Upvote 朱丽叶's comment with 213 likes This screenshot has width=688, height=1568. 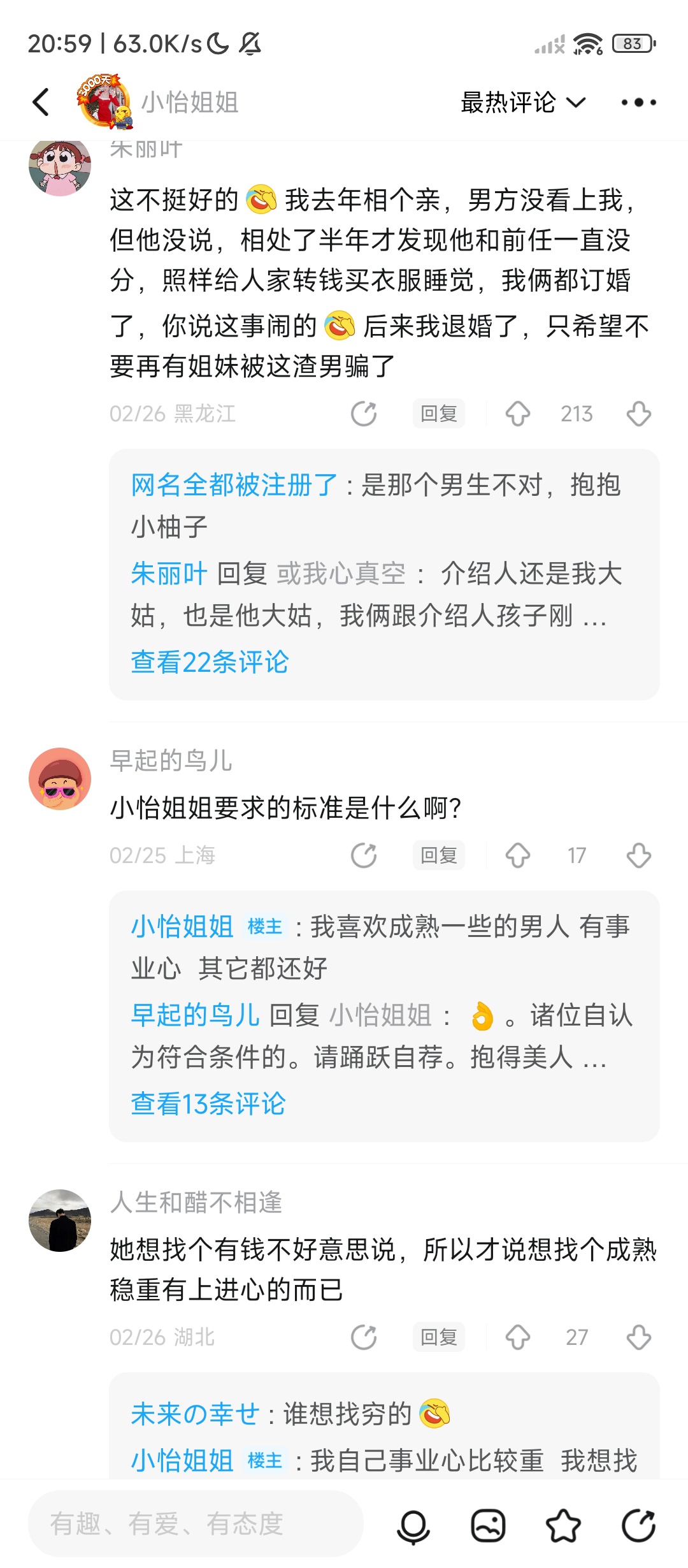pyautogui.click(x=519, y=413)
